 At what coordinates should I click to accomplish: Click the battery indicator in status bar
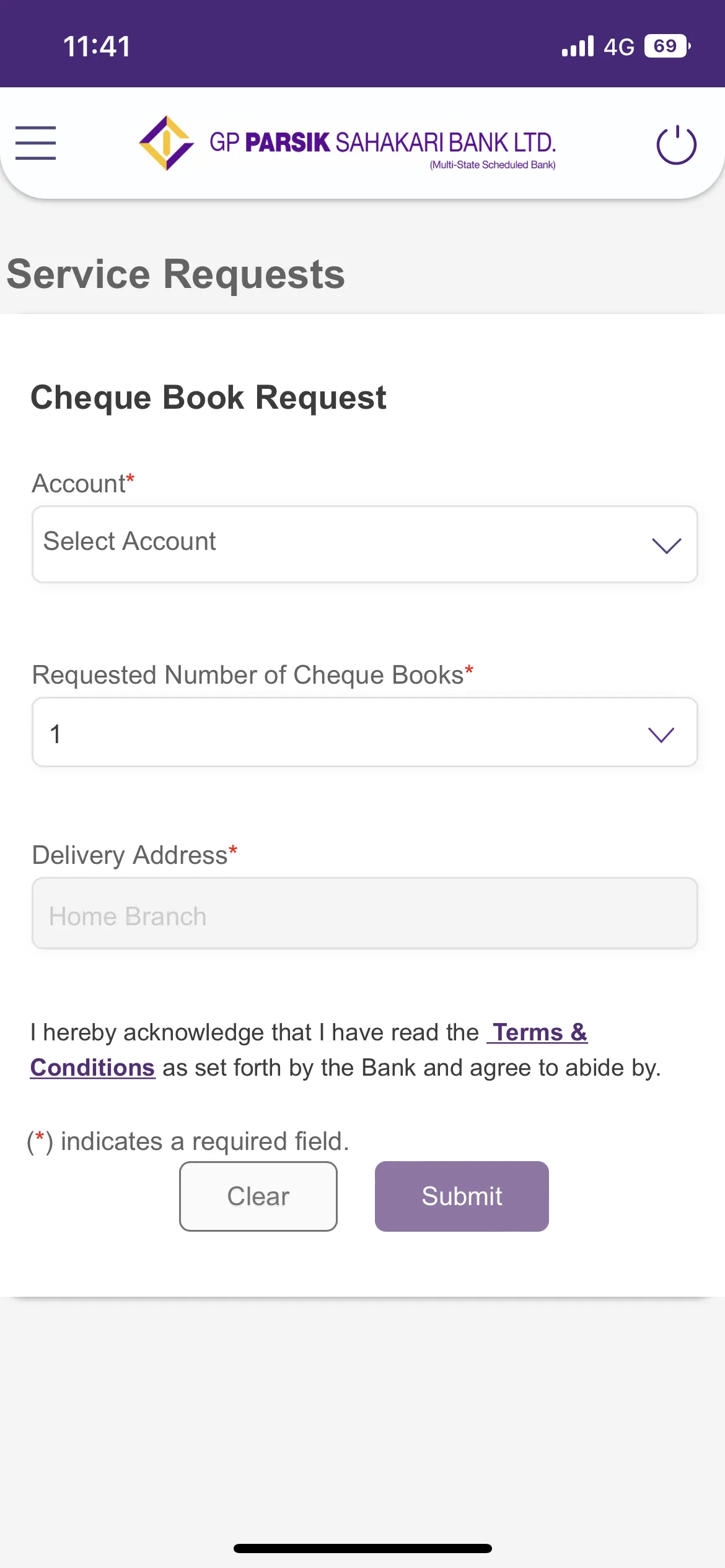(665, 45)
